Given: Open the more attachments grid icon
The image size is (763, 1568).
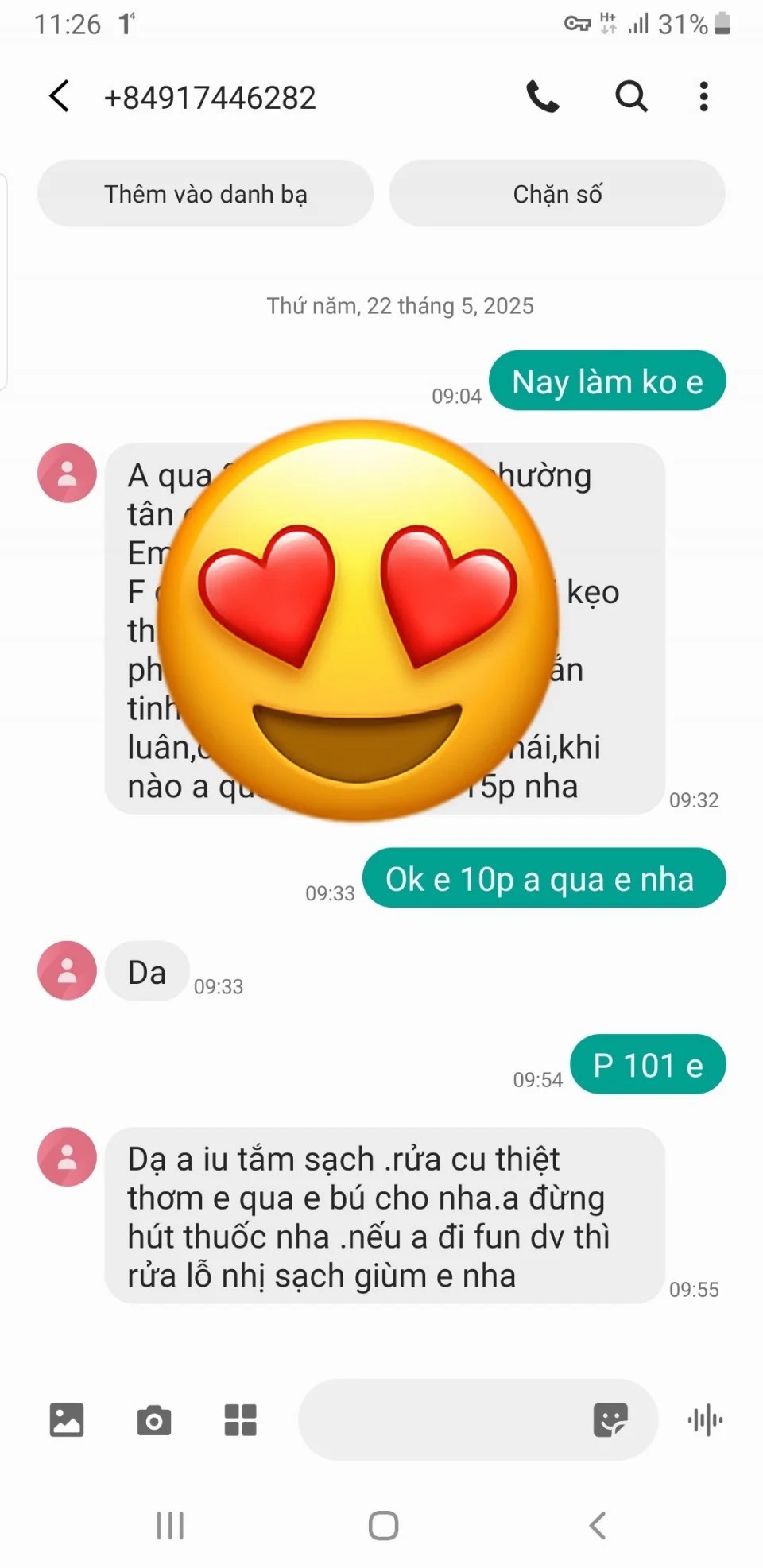Looking at the screenshot, I should 240,1419.
